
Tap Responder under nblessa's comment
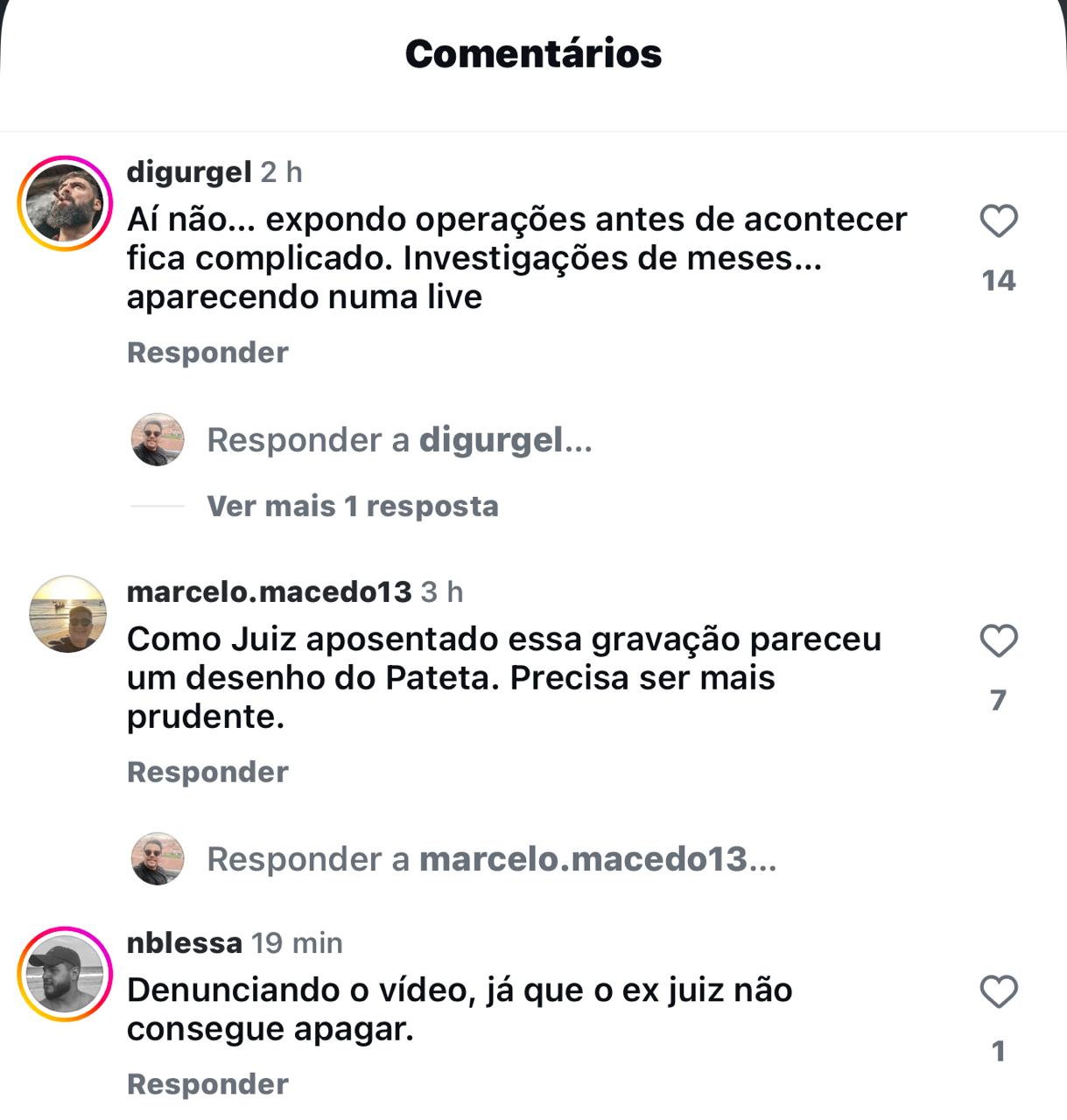coord(207,1084)
